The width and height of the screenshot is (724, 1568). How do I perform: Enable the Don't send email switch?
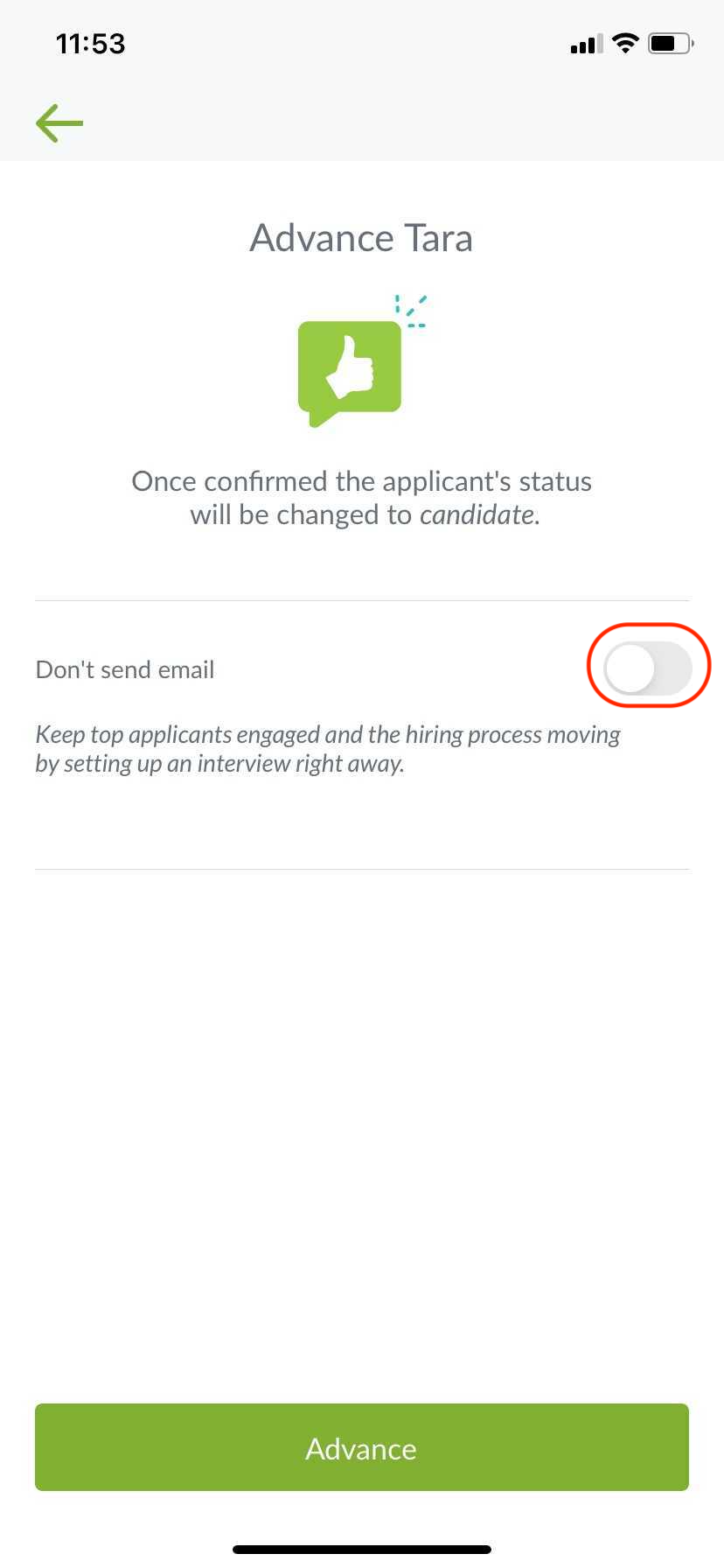click(648, 668)
